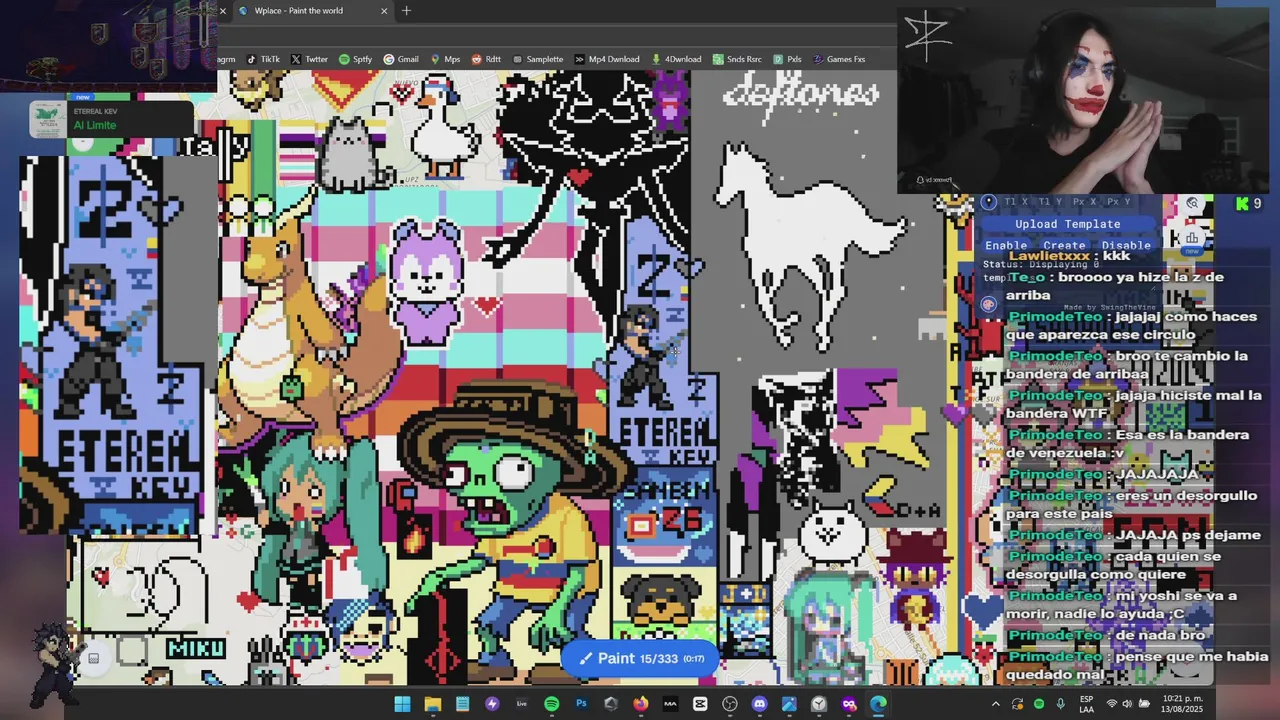1280x720 pixels.
Task: Open a new browser tab
Action: pyautogui.click(x=406, y=11)
